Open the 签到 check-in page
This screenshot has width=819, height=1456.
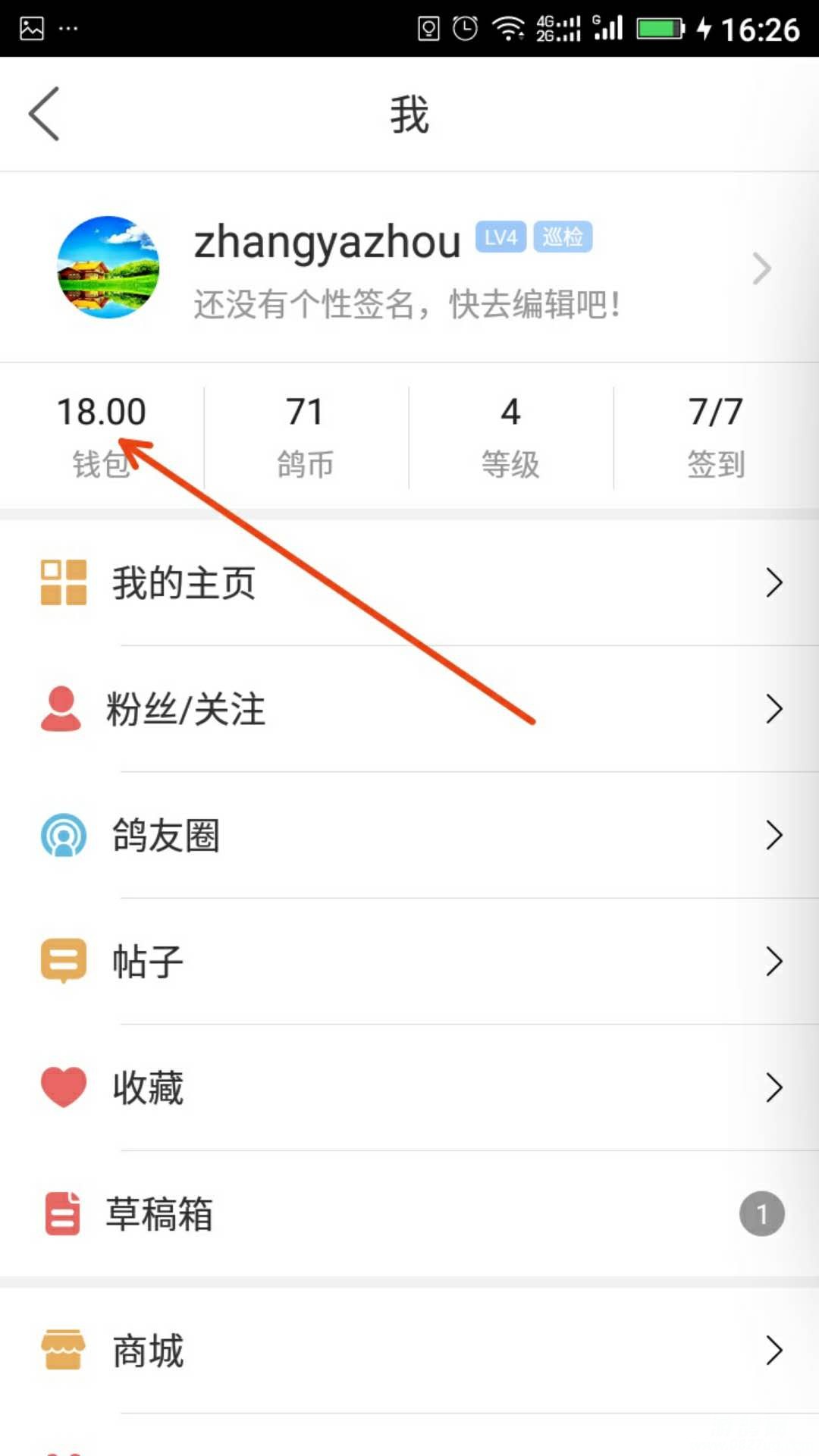(715, 437)
